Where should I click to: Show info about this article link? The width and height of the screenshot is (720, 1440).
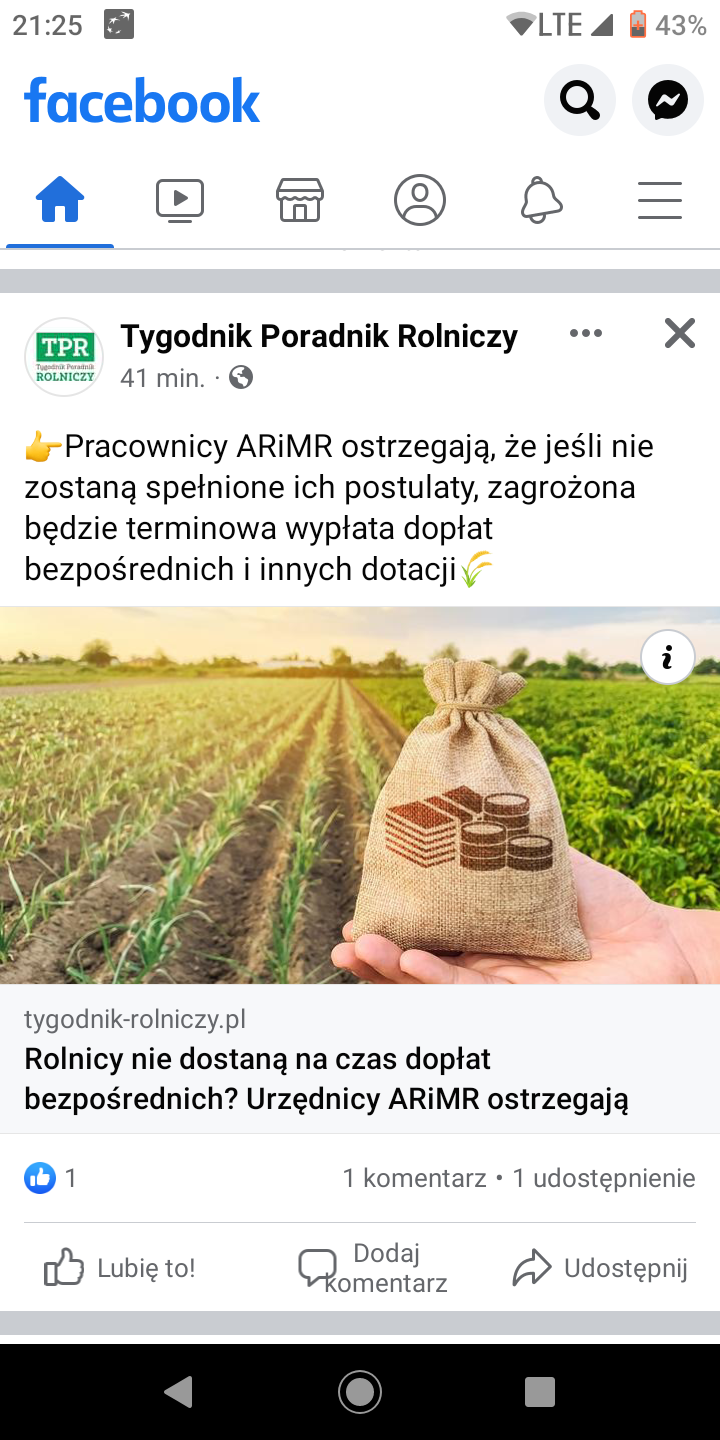tap(667, 657)
